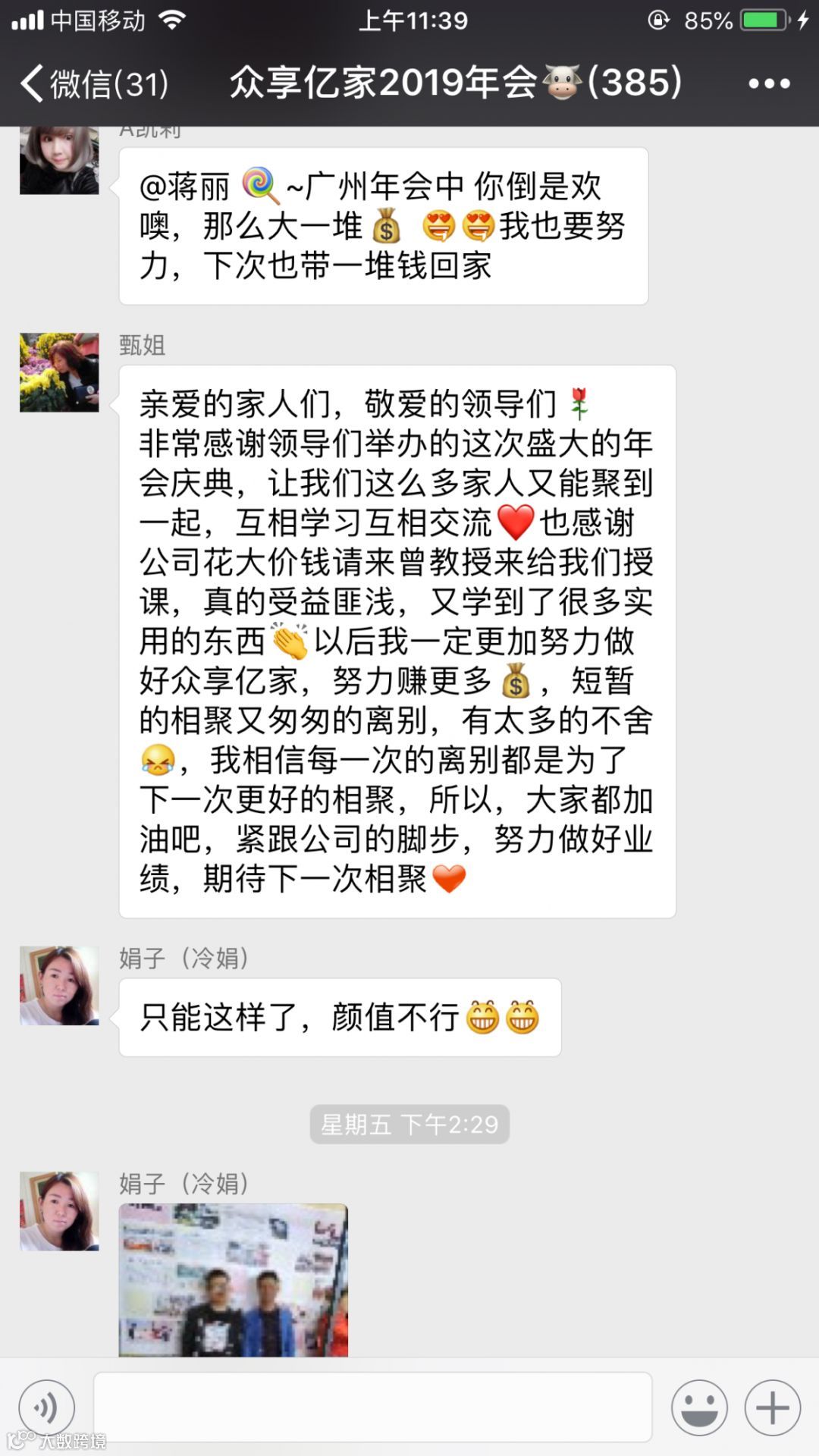Open the emoji picker smiley icon
Viewport: 819px width, 1456px height.
tap(700, 1407)
